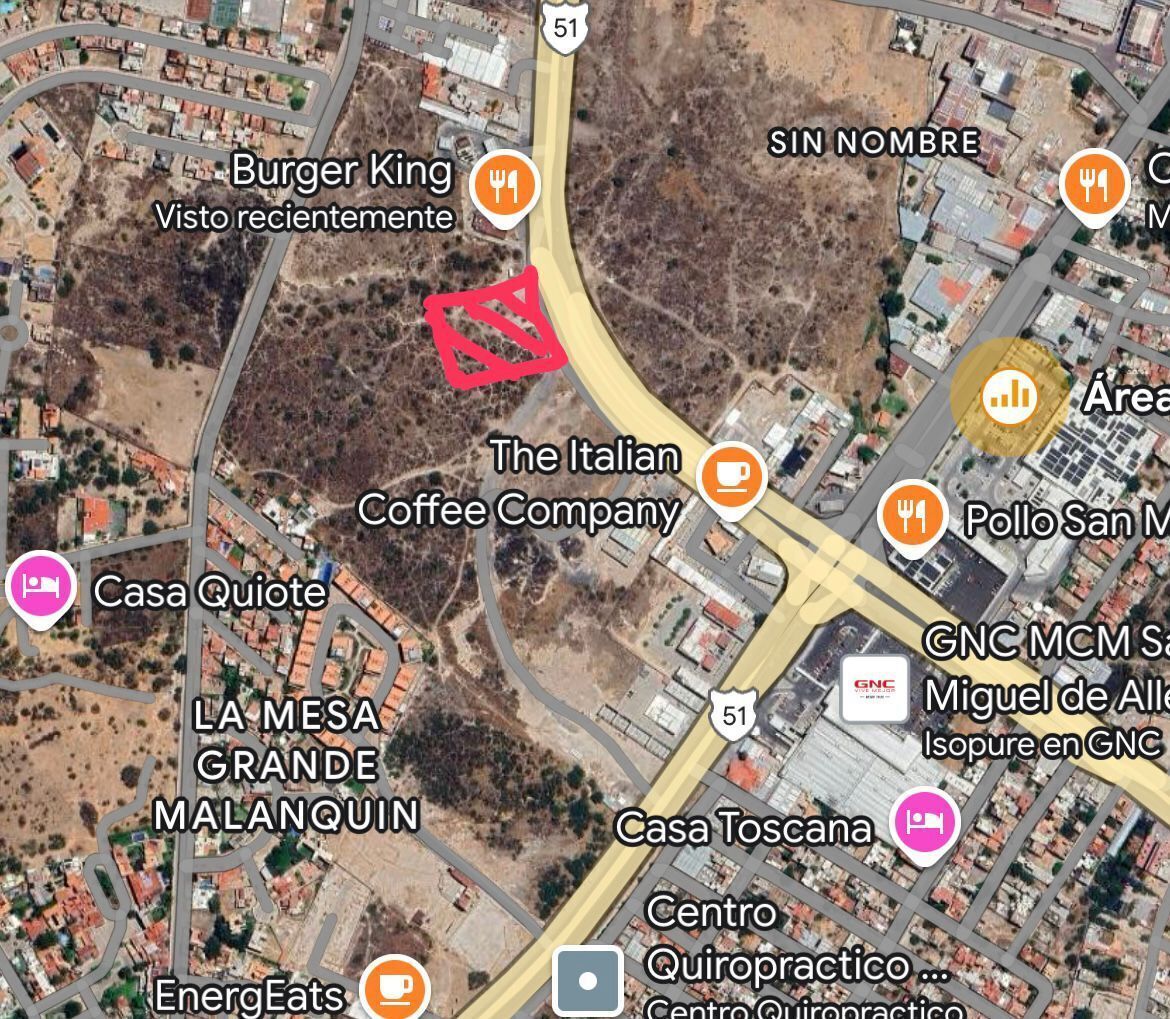Open the Burger King restaurant pin
1170x1019 pixels.
click(x=506, y=186)
